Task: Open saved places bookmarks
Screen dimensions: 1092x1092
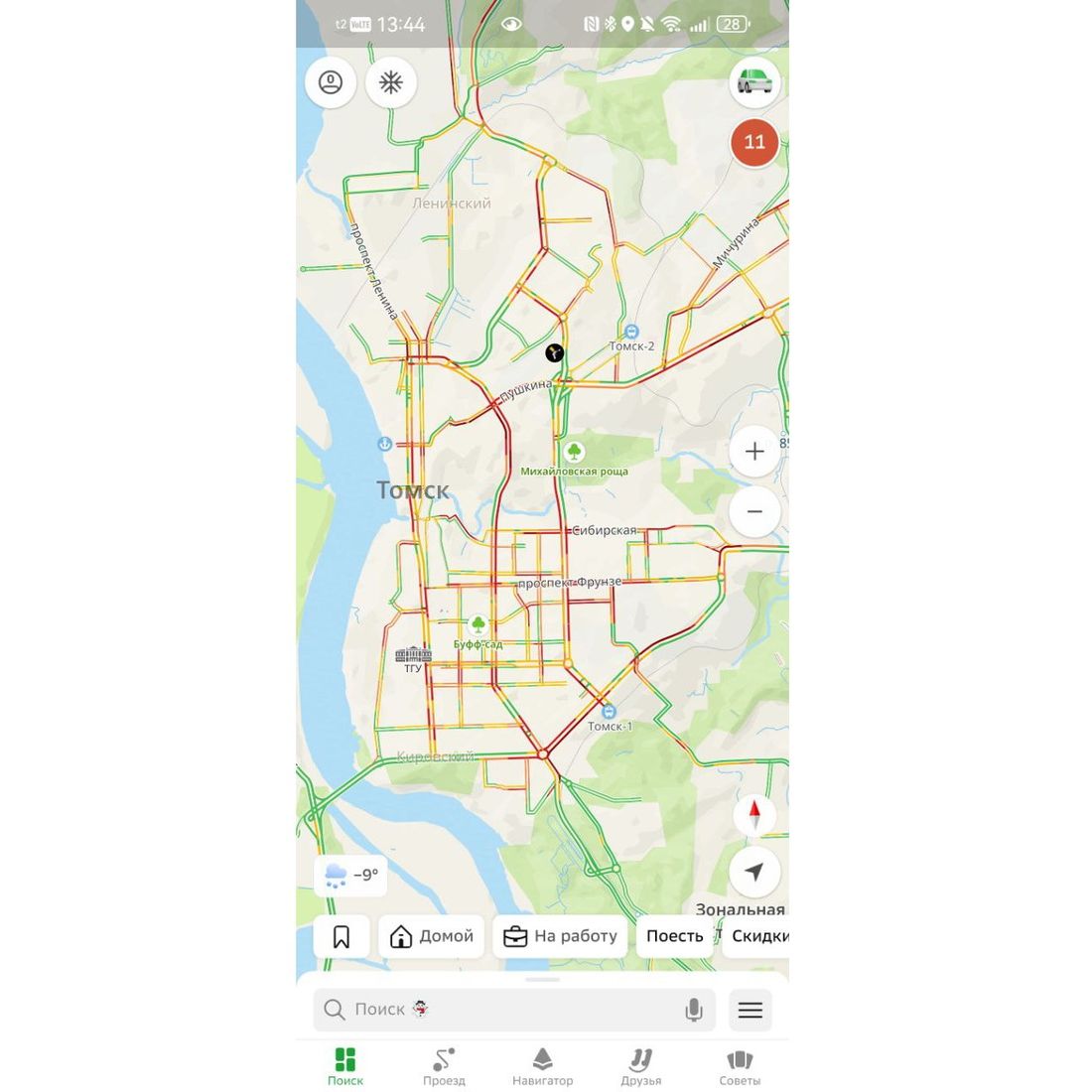Action: coord(341,936)
